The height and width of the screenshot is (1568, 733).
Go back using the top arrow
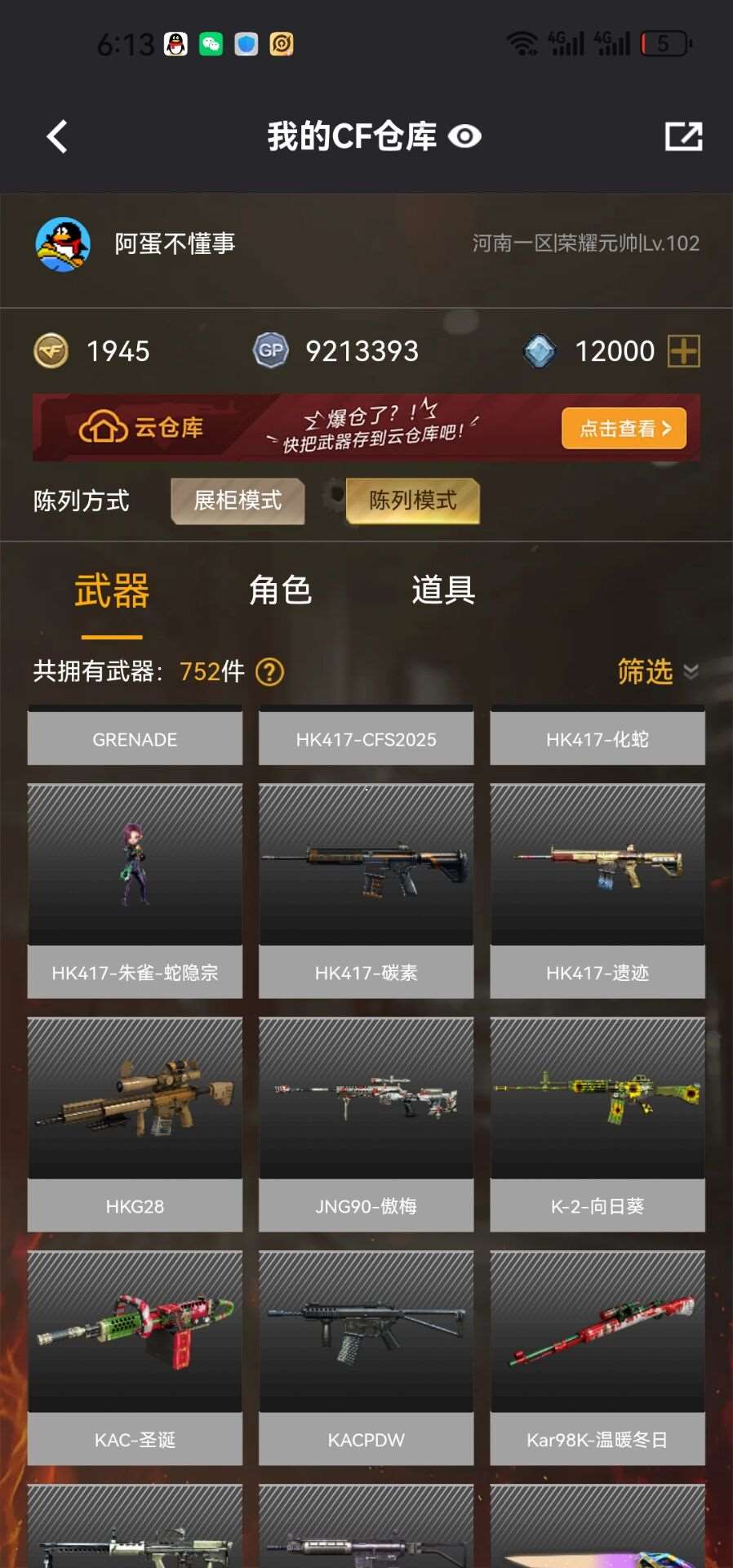(x=57, y=136)
